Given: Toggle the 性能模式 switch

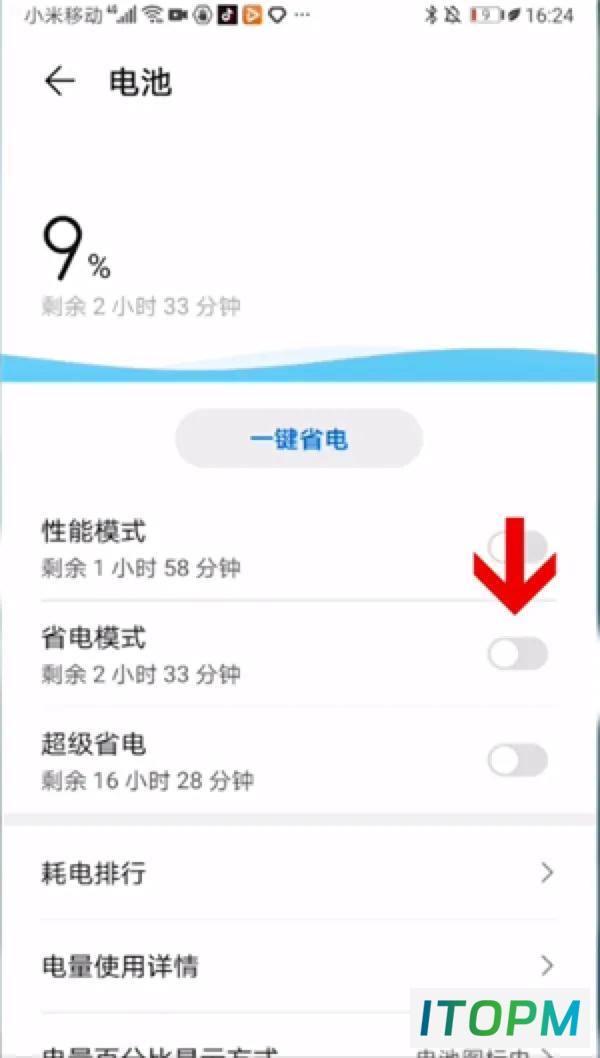Looking at the screenshot, I should coord(518,547).
